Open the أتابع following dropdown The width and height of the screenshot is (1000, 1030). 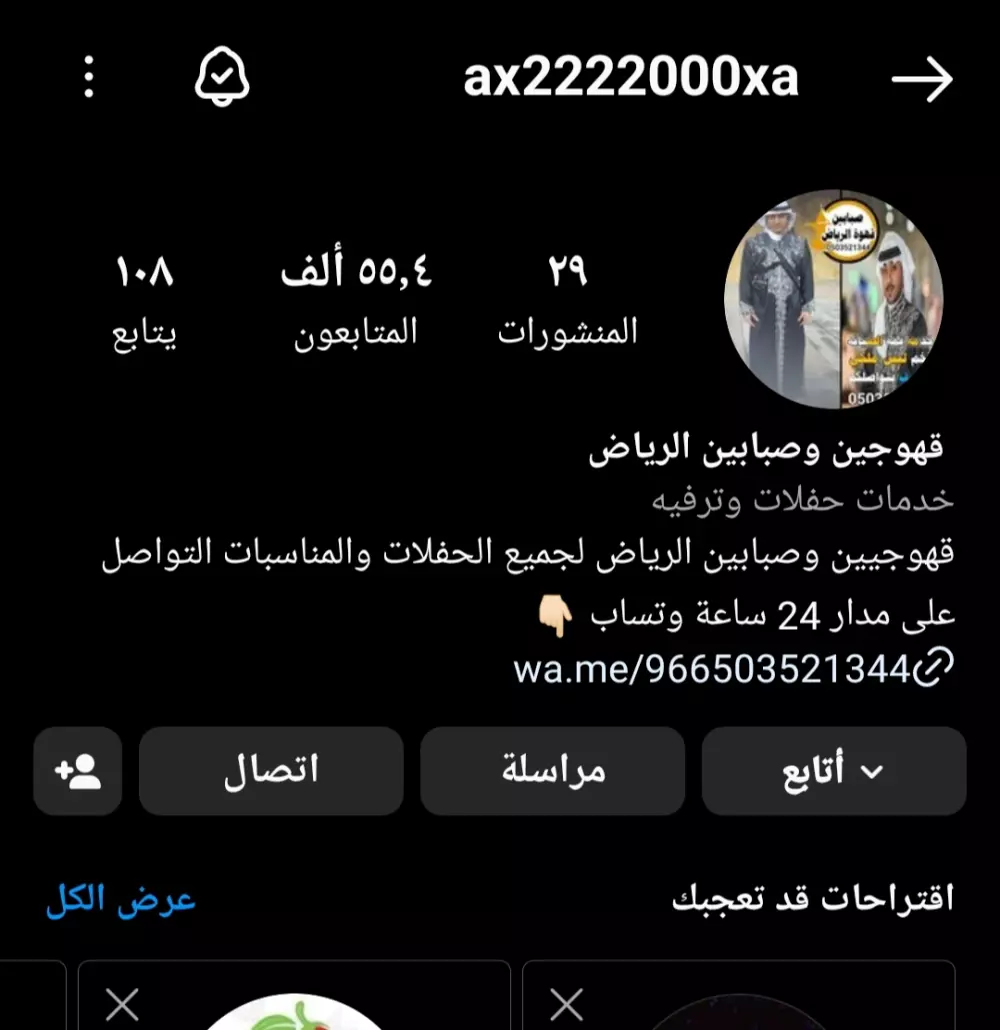pyautogui.click(x=833, y=770)
